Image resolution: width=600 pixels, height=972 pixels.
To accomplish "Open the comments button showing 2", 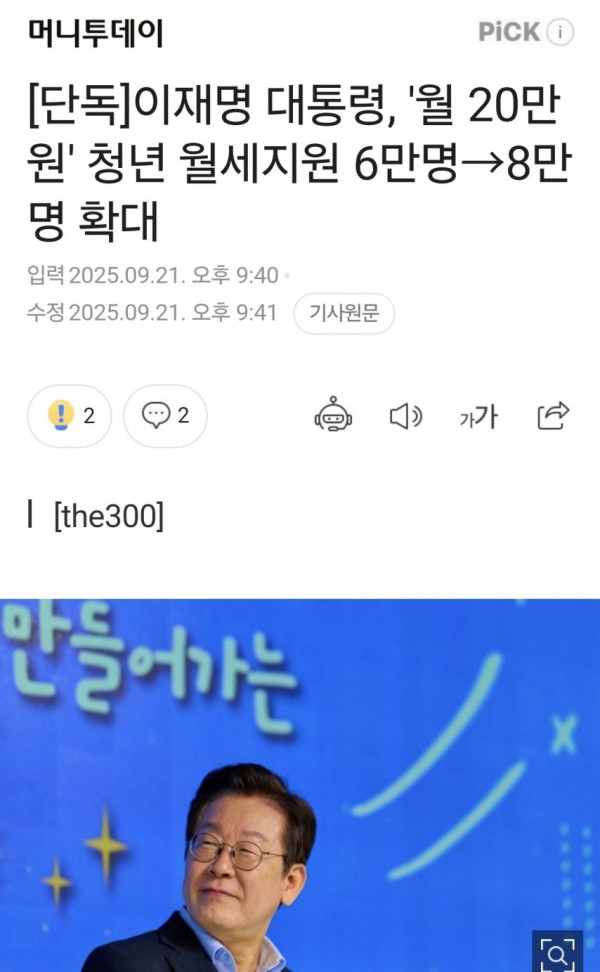I will pyautogui.click(x=165, y=415).
